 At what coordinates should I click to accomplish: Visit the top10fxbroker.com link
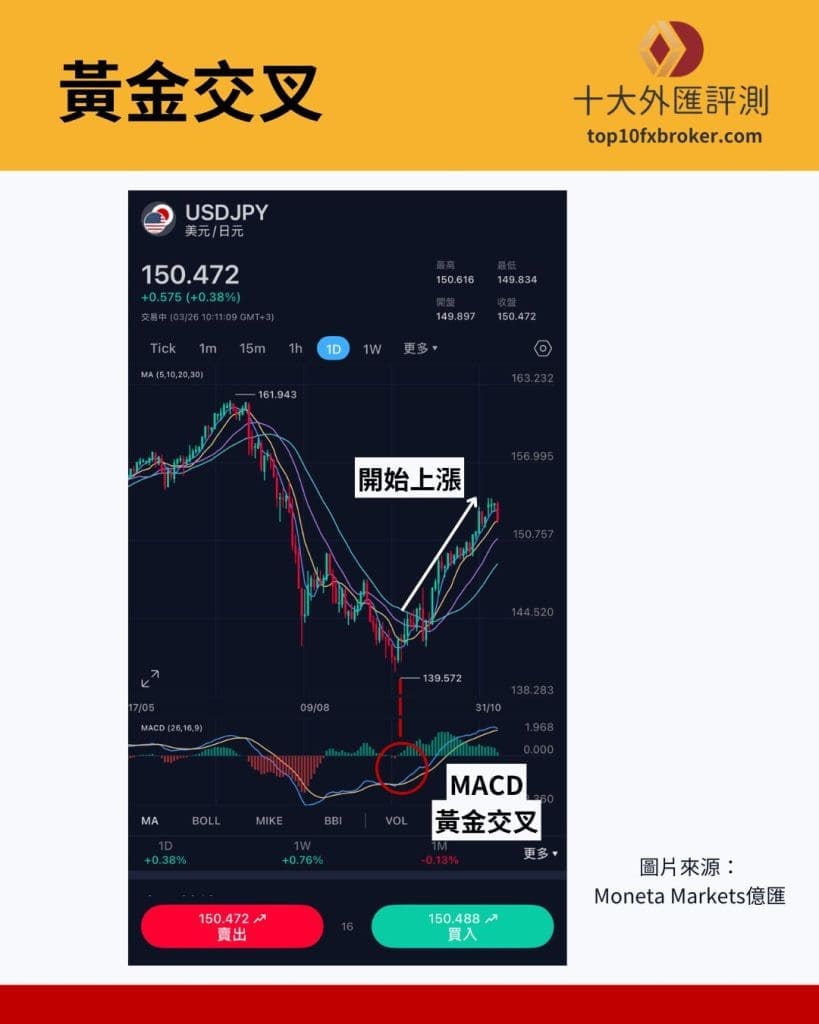pyautogui.click(x=674, y=138)
